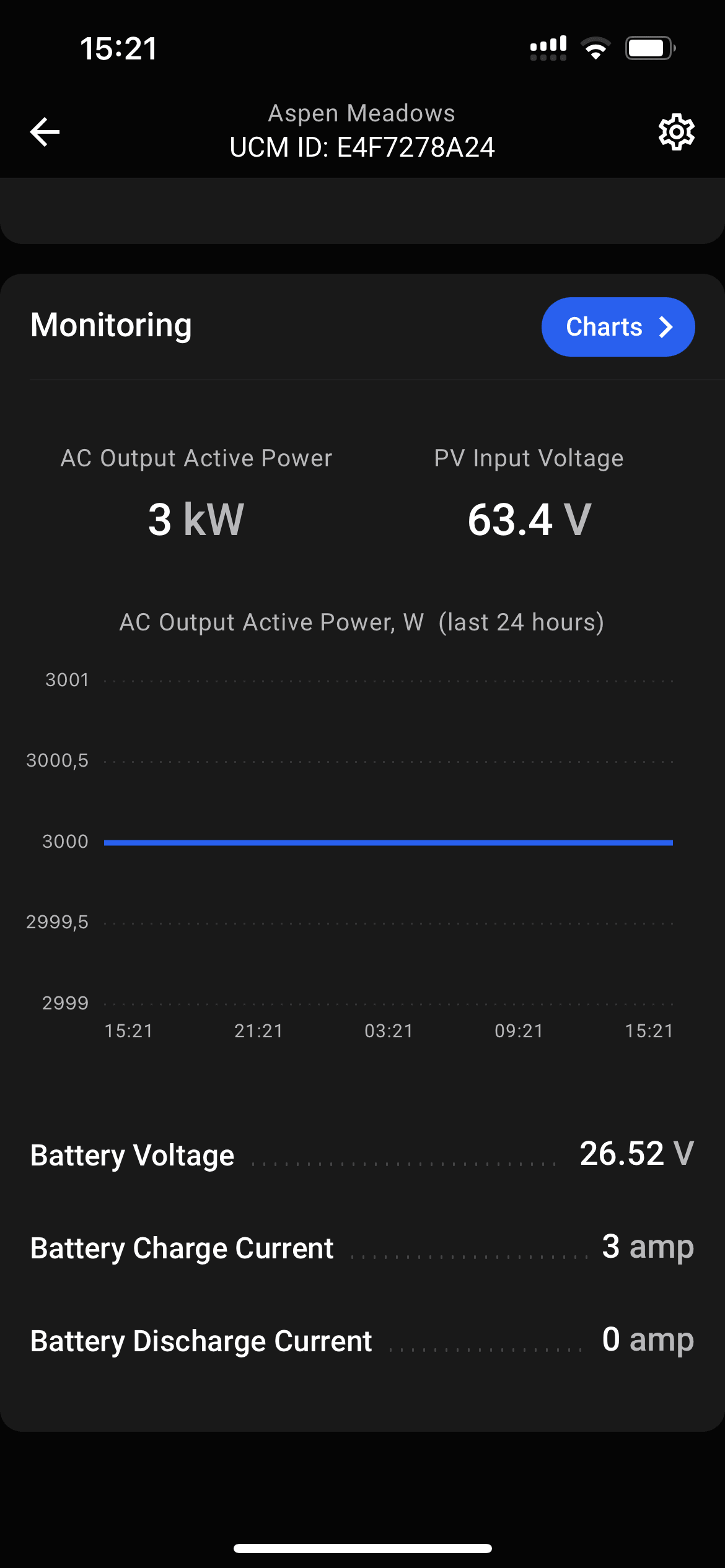Open the settings gear icon
This screenshot has width=725, height=1568.
pyautogui.click(x=676, y=131)
